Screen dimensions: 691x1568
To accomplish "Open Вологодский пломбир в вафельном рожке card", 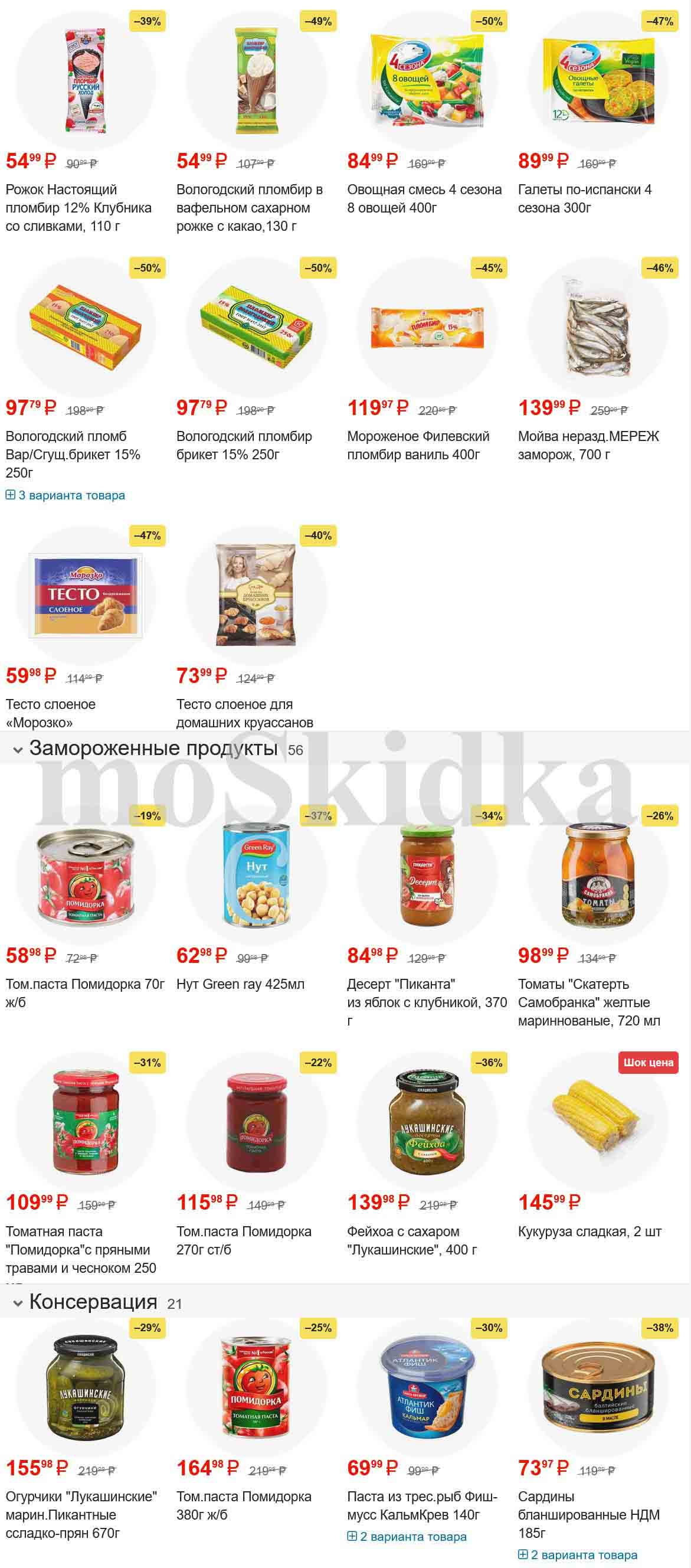I will point(250,207).
